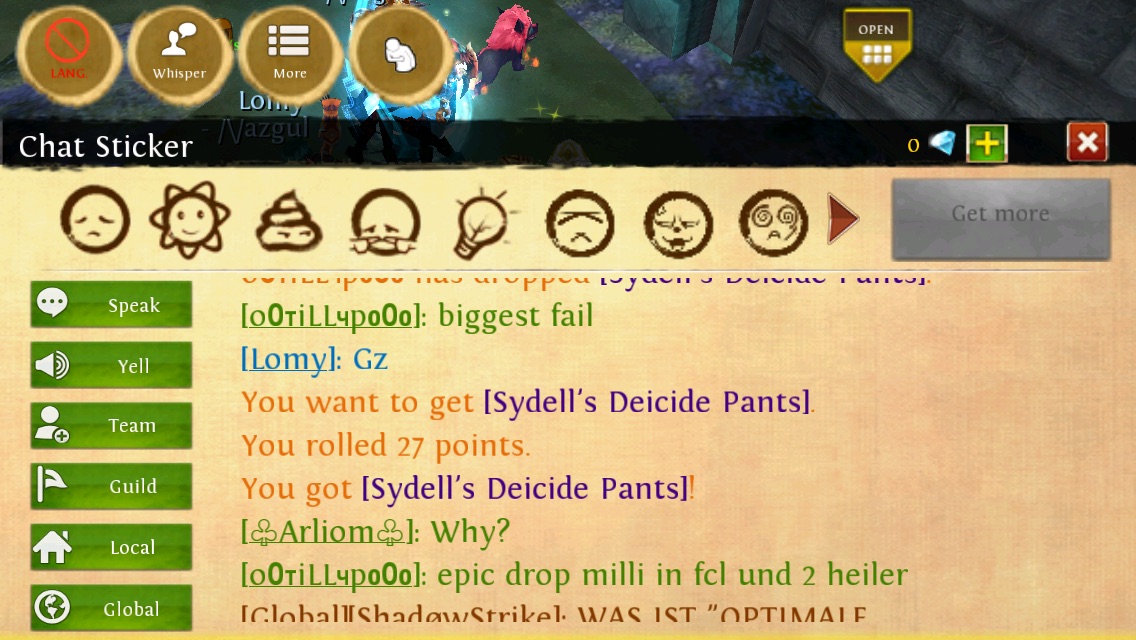The image size is (1136, 640).
Task: Switch to the Local chat channel
Action: click(x=111, y=547)
